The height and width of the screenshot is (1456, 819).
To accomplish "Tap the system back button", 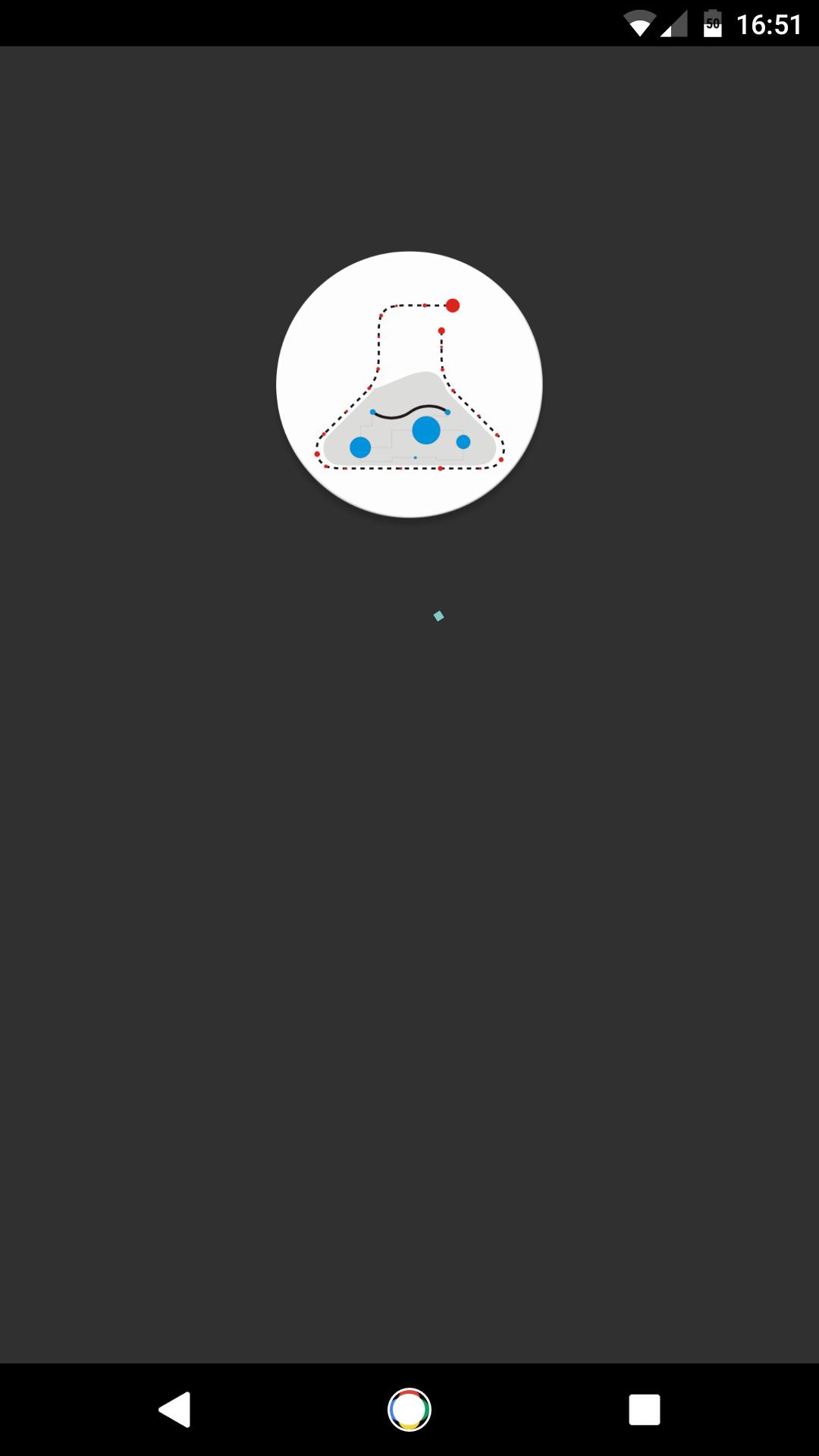I will 174,1410.
